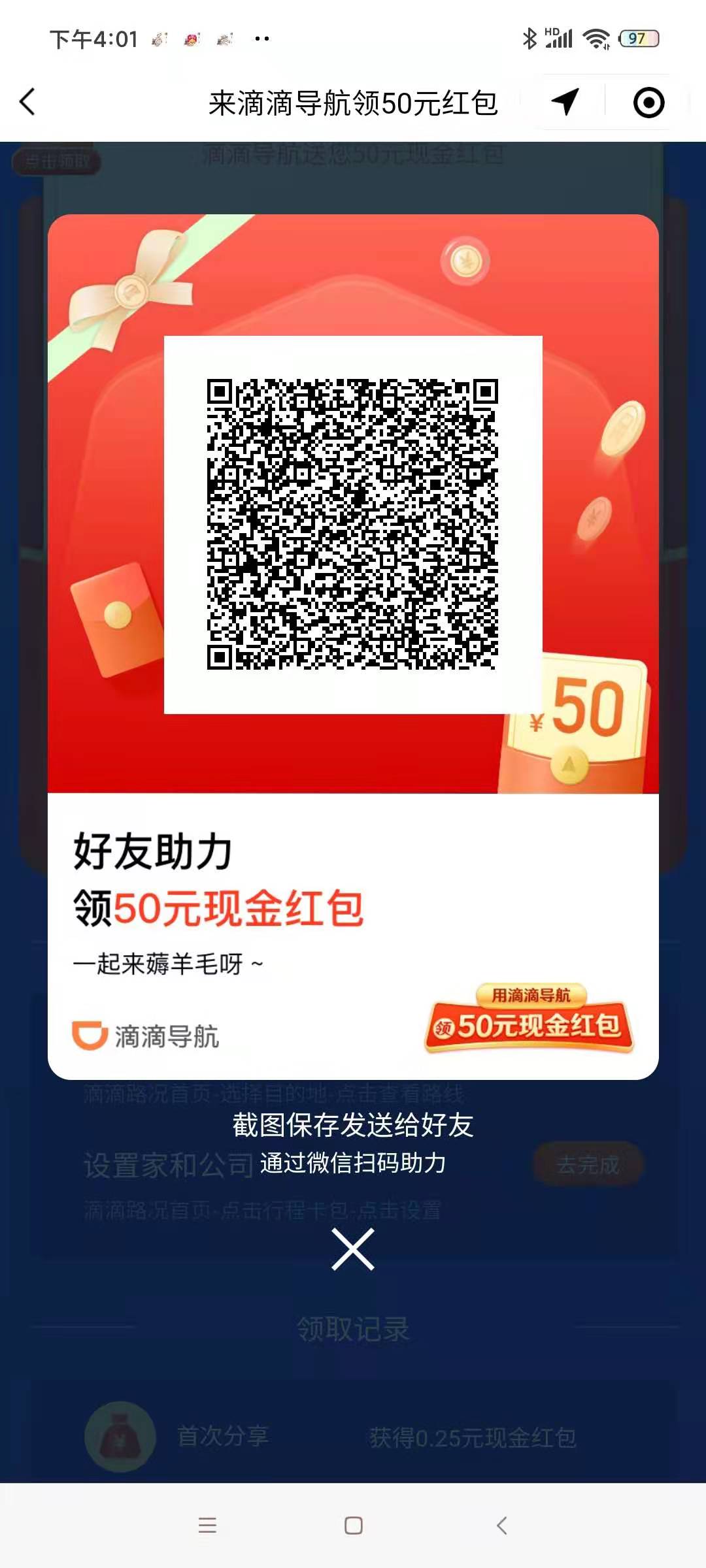Tap the mini program circle button
Screen dimensions: 706x1568
coord(648,103)
